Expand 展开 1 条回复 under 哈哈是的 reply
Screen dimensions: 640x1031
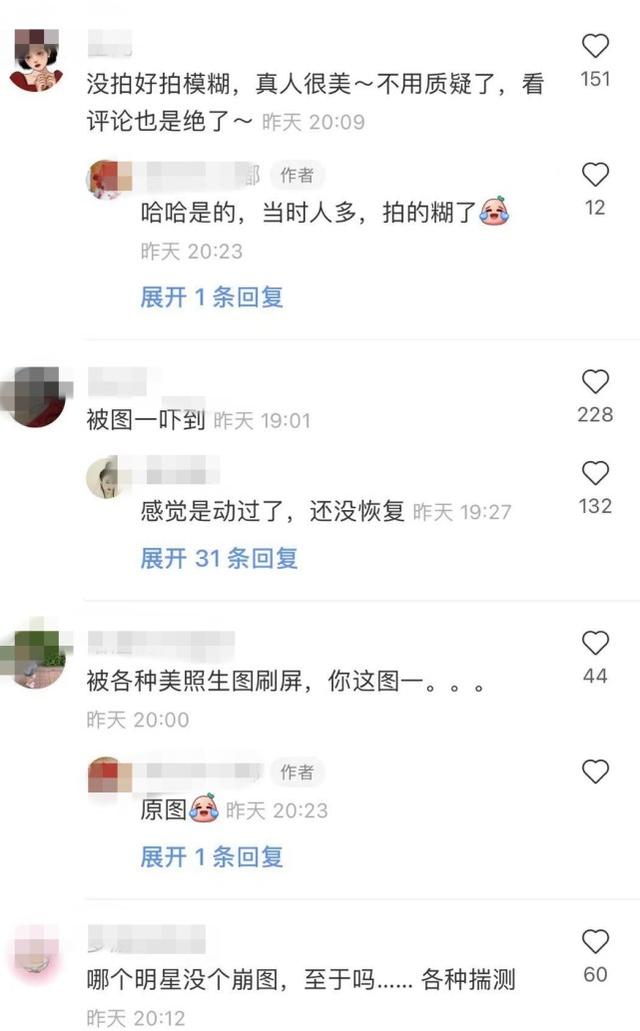pos(212,297)
